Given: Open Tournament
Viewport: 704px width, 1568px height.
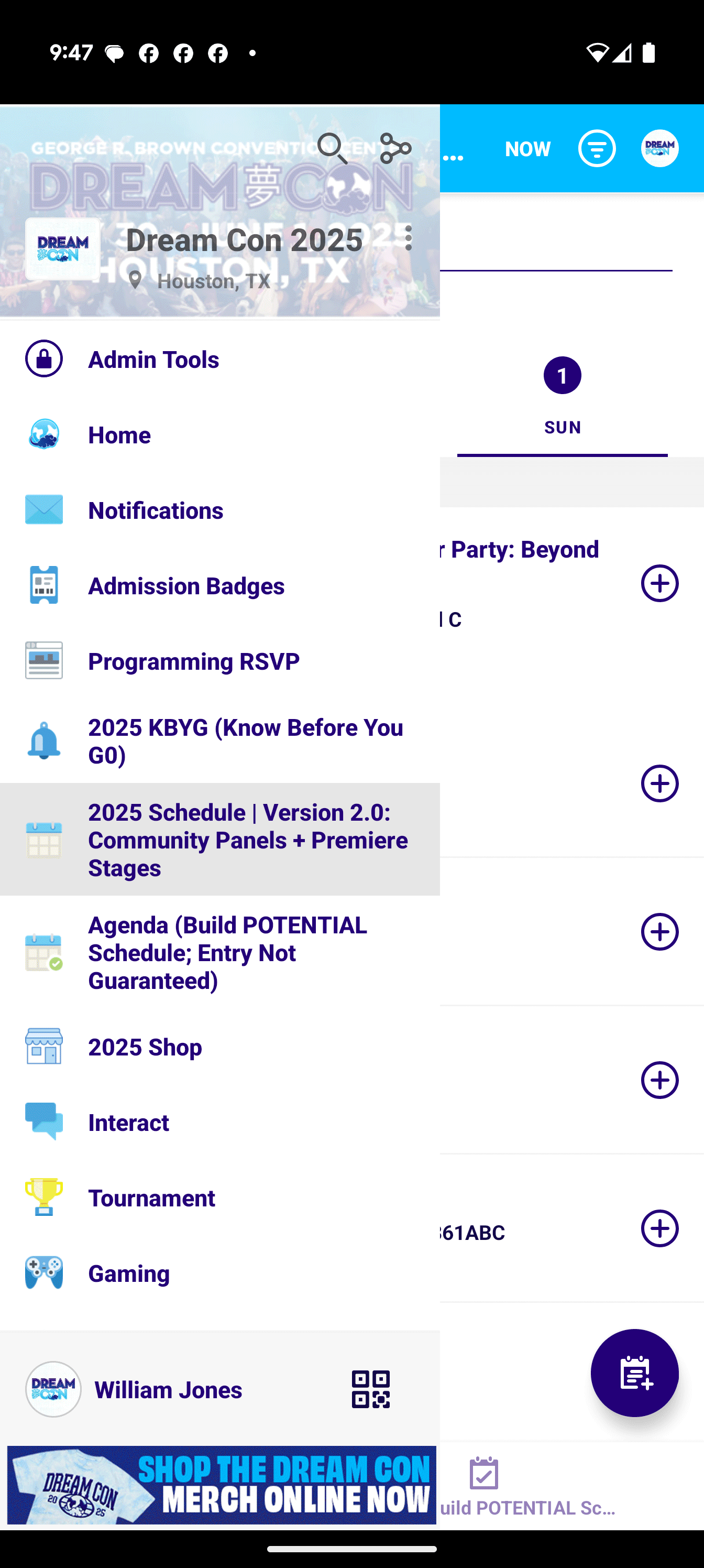Looking at the screenshot, I should tap(219, 1198).
